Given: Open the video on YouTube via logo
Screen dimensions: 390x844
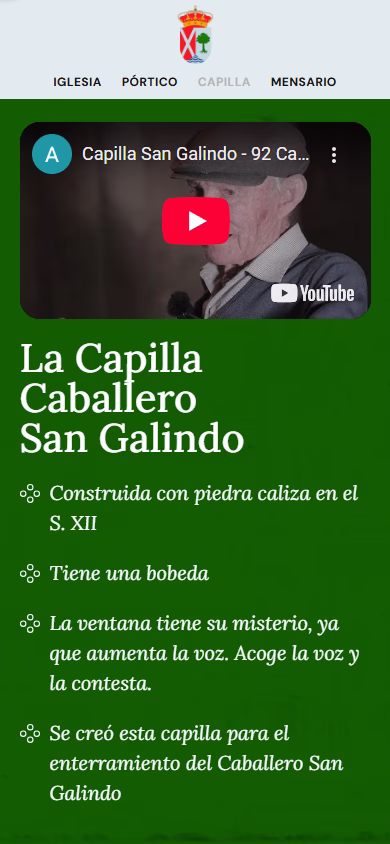Looking at the screenshot, I should (313, 293).
